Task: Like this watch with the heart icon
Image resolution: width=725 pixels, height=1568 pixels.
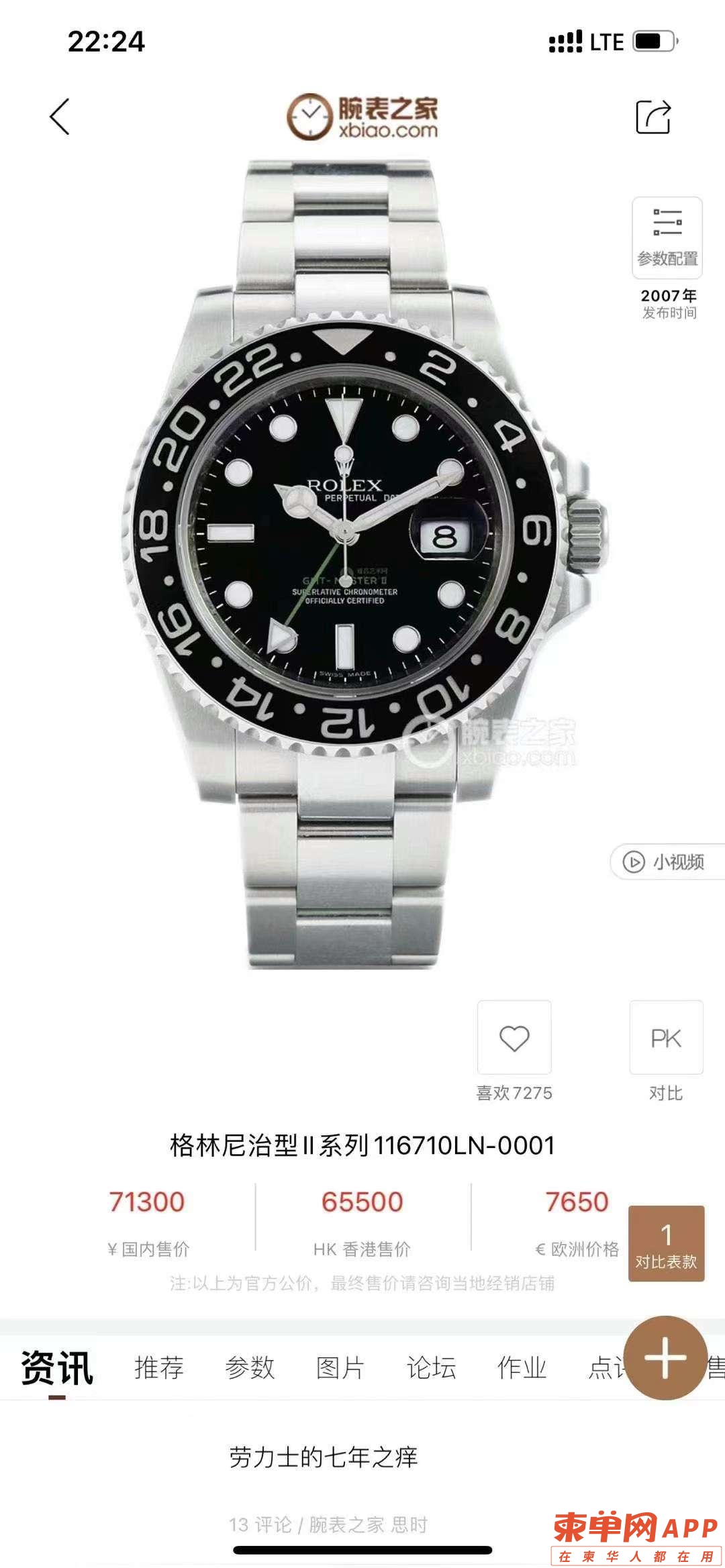Action: pos(514,1038)
